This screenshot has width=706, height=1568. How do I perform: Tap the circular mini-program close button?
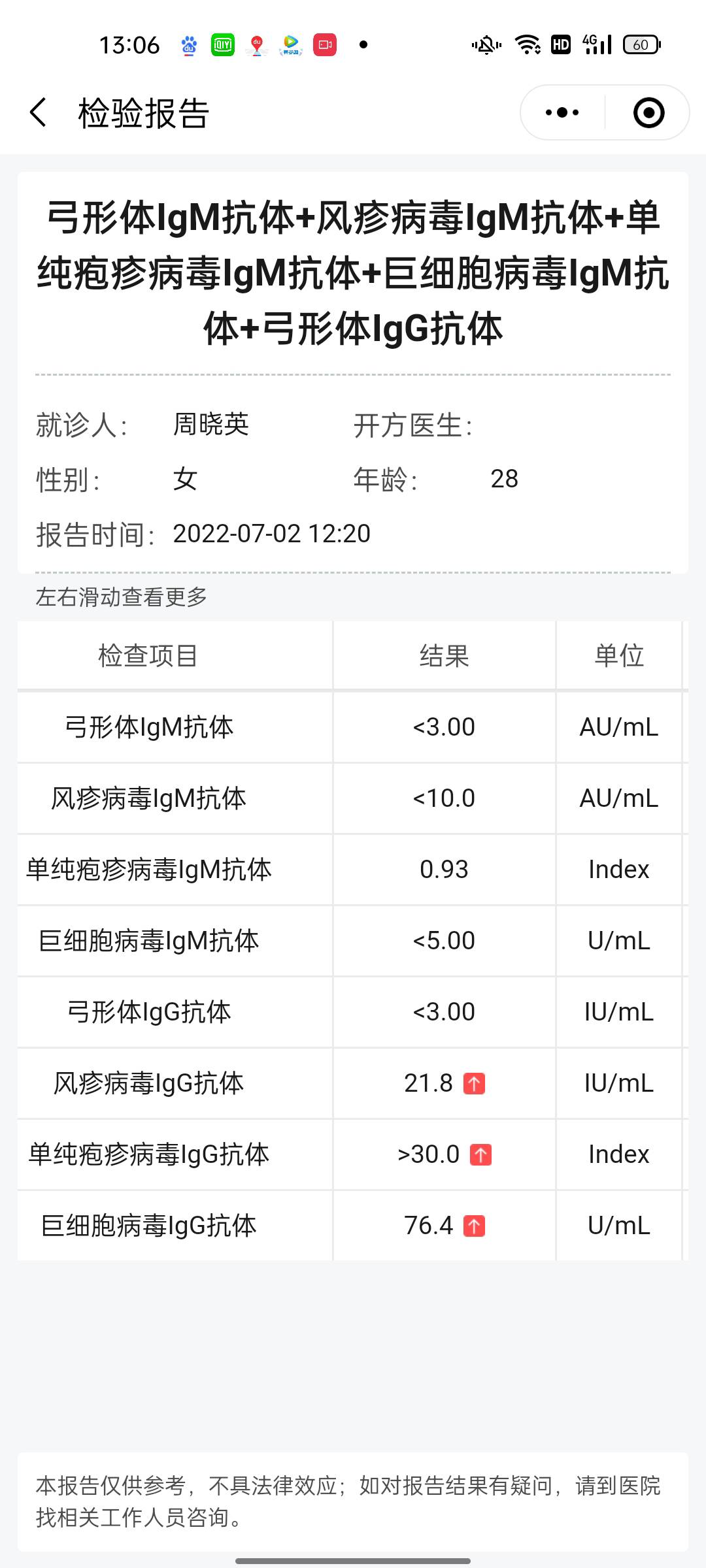[x=648, y=112]
